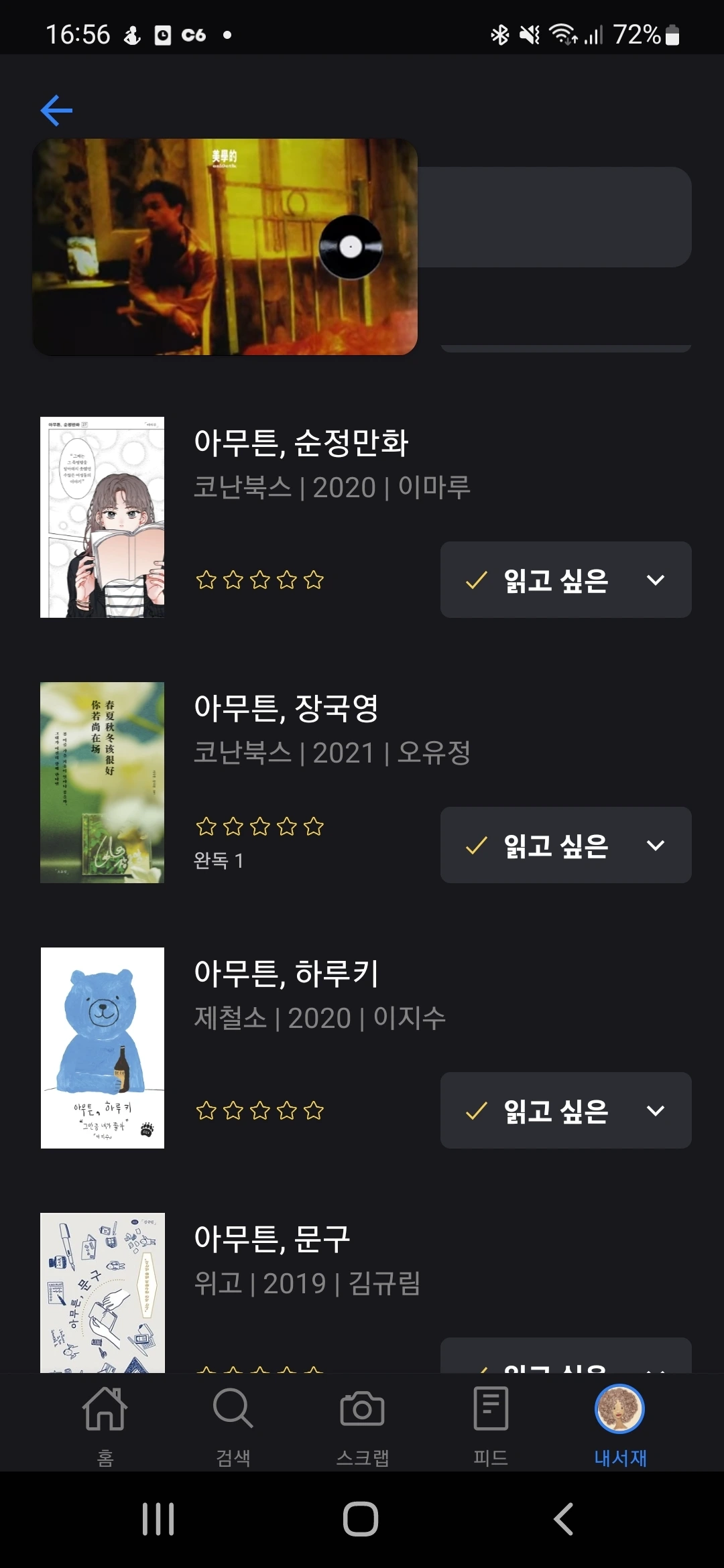Open recent apps from navigation bar
The width and height of the screenshot is (724, 1568).
coord(158,1519)
